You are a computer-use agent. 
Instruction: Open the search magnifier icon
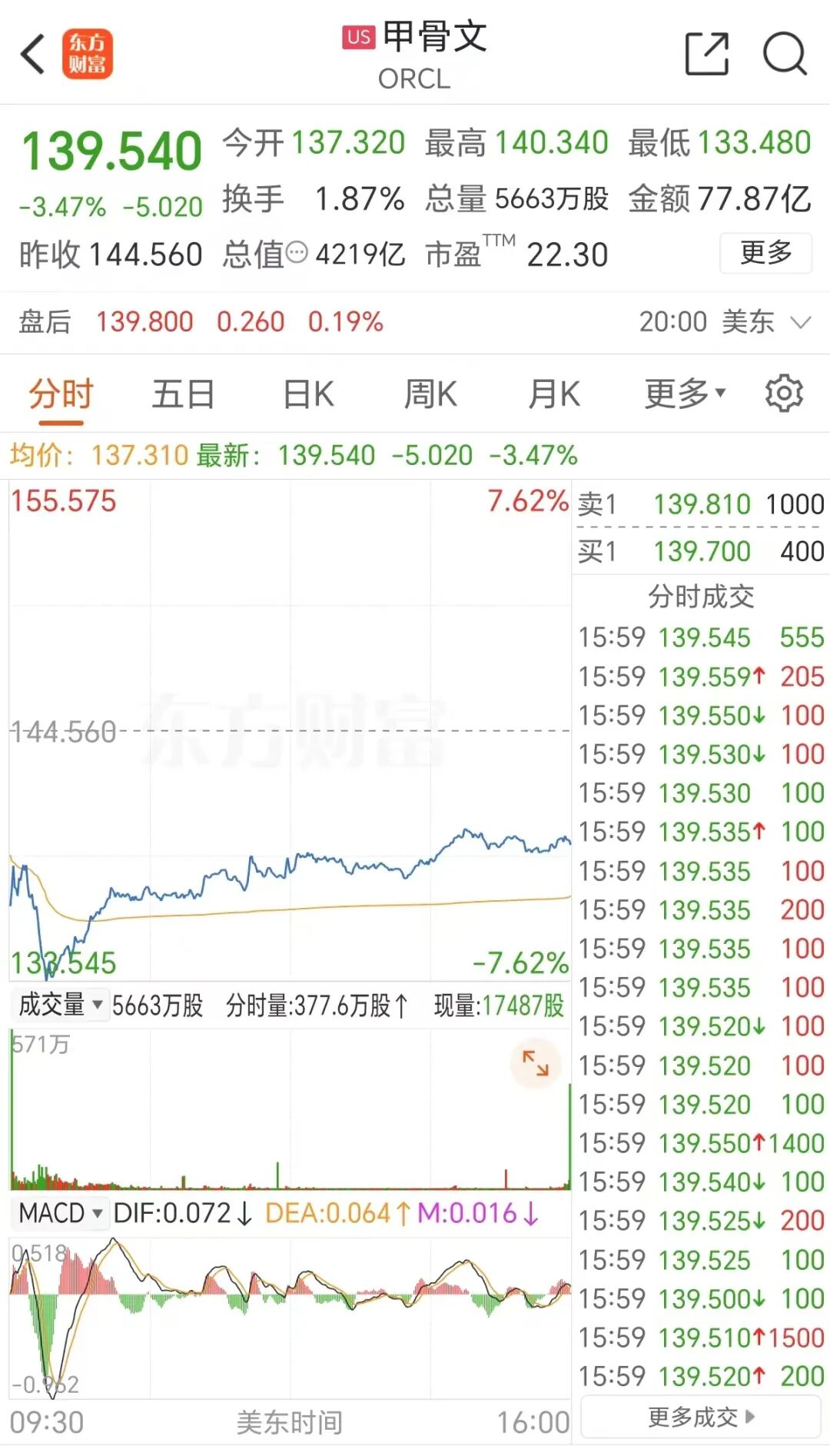pos(785,54)
